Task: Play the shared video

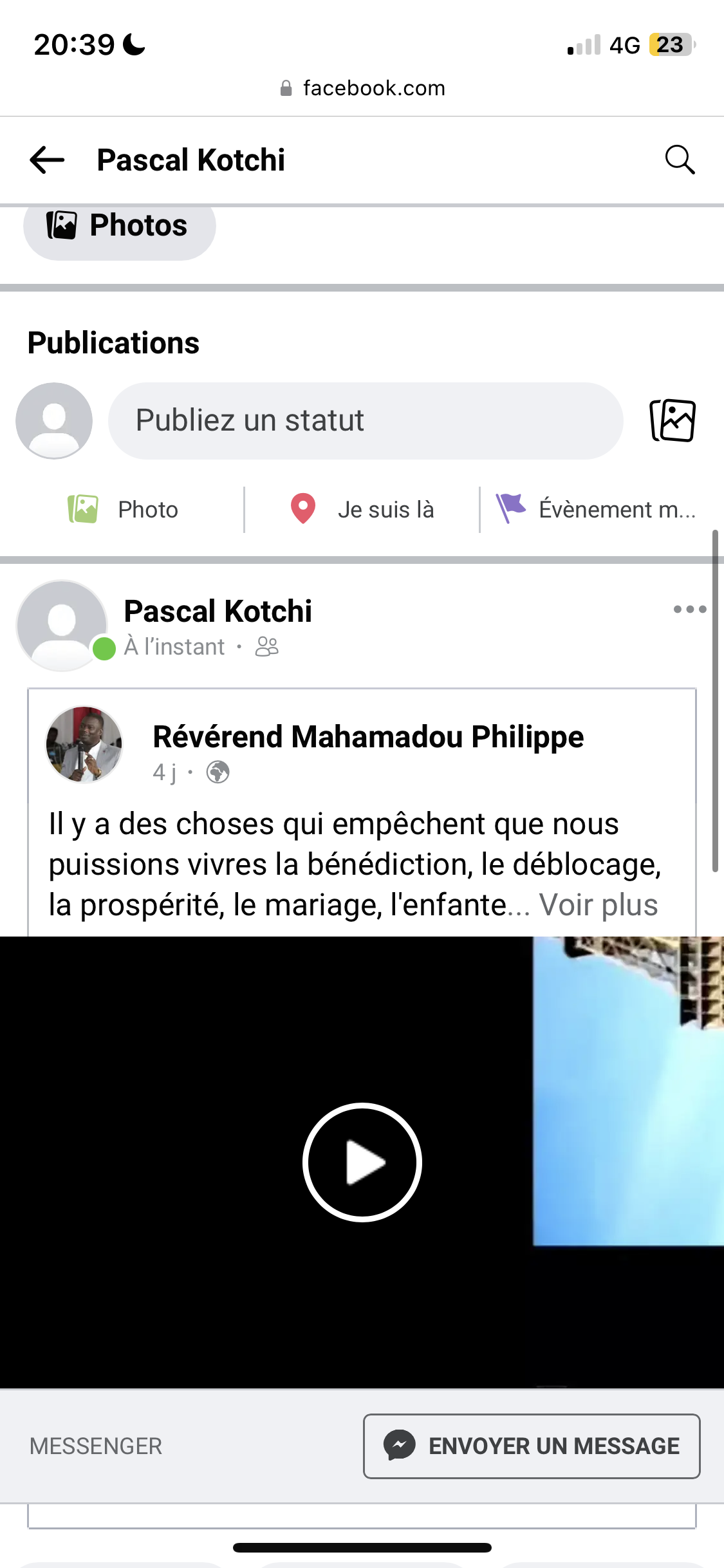Action: pyautogui.click(x=362, y=1162)
